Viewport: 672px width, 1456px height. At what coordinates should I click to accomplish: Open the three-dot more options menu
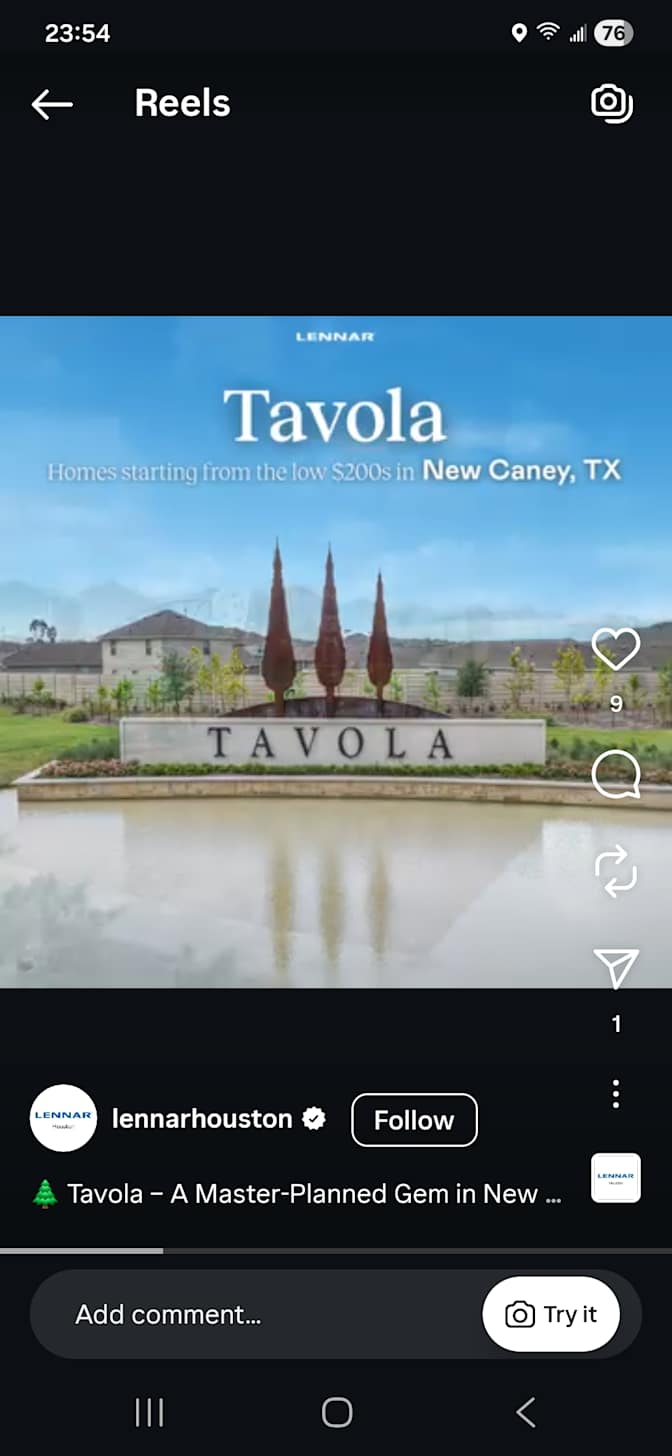[616, 1094]
